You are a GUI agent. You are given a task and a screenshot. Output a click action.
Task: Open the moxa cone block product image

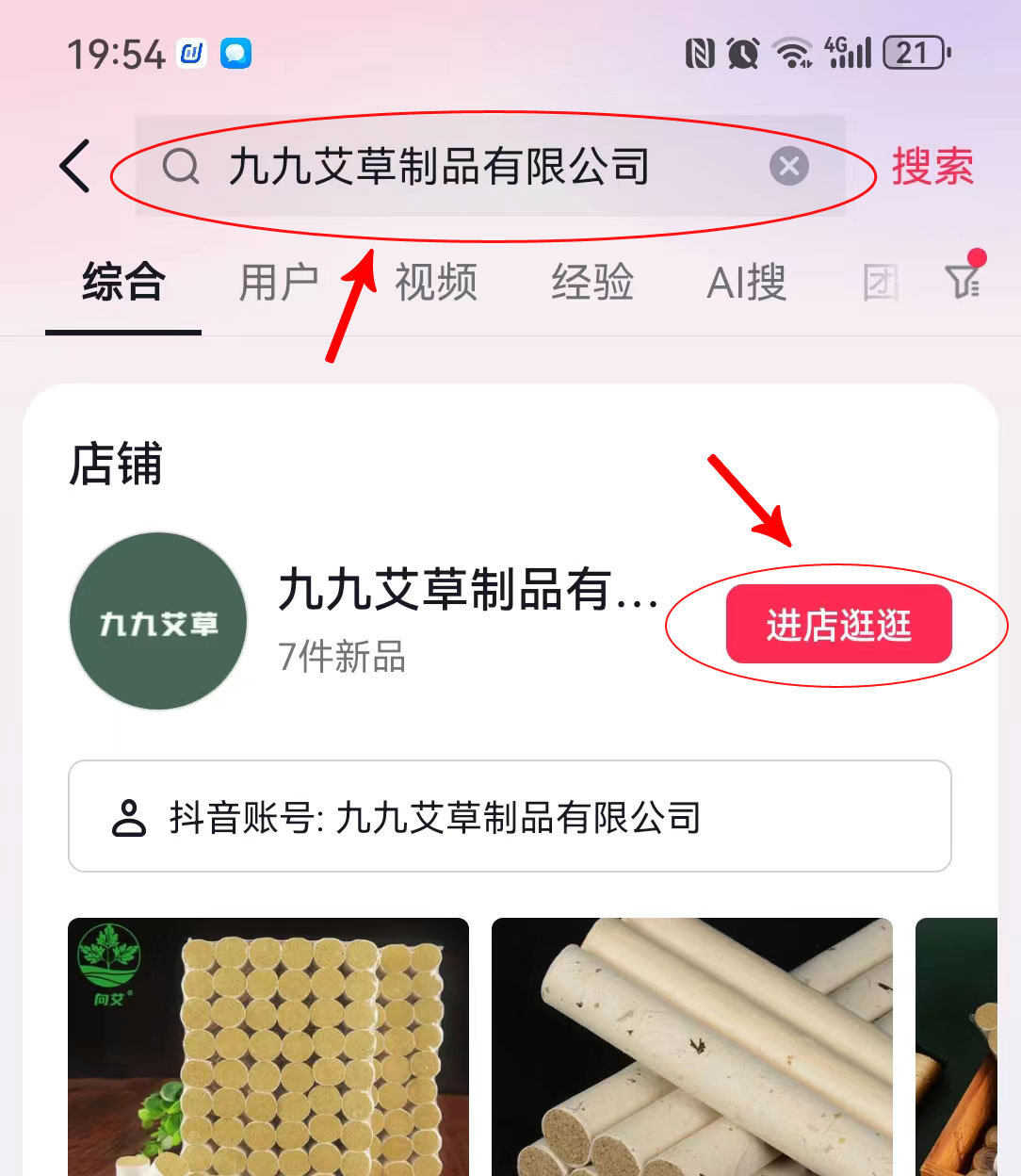268,1046
